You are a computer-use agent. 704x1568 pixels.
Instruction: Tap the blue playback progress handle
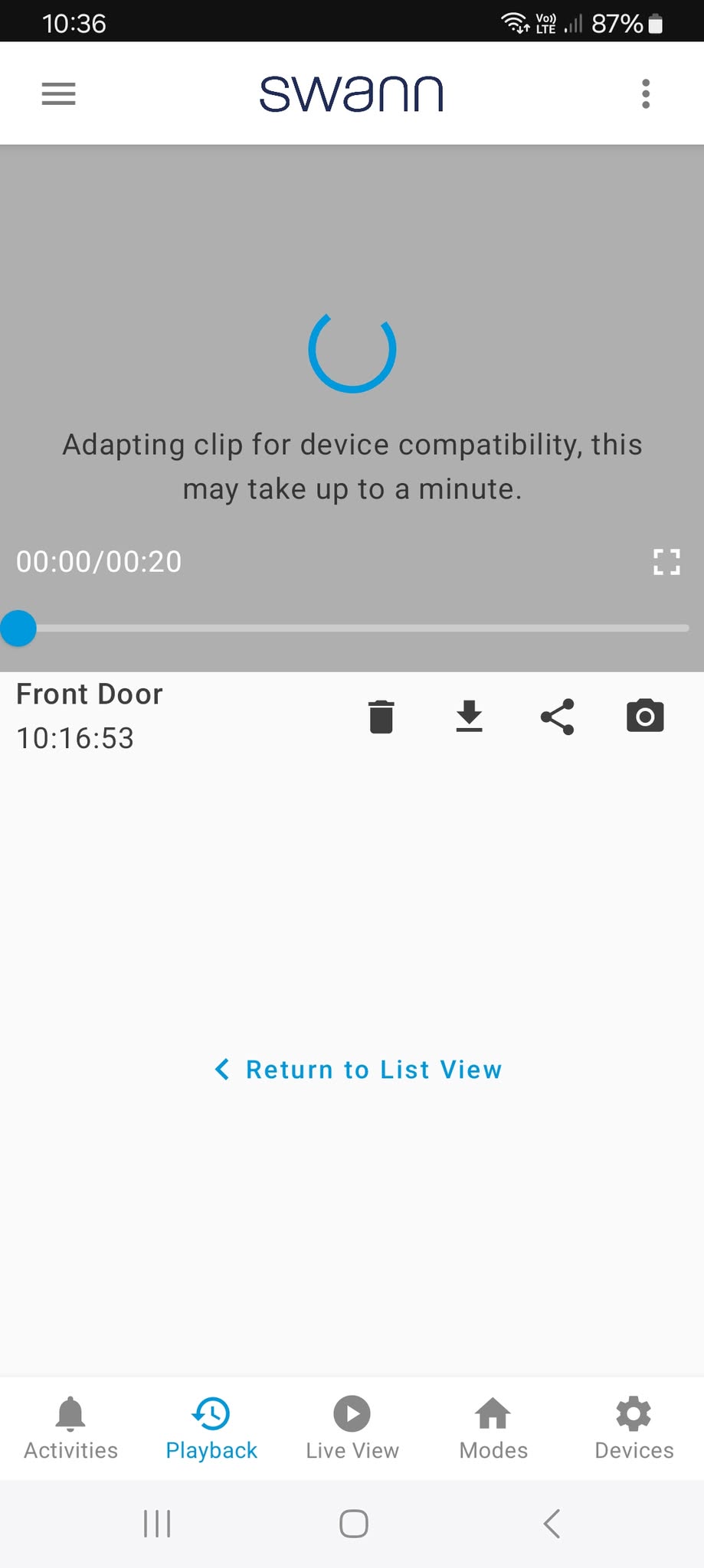[x=18, y=628]
